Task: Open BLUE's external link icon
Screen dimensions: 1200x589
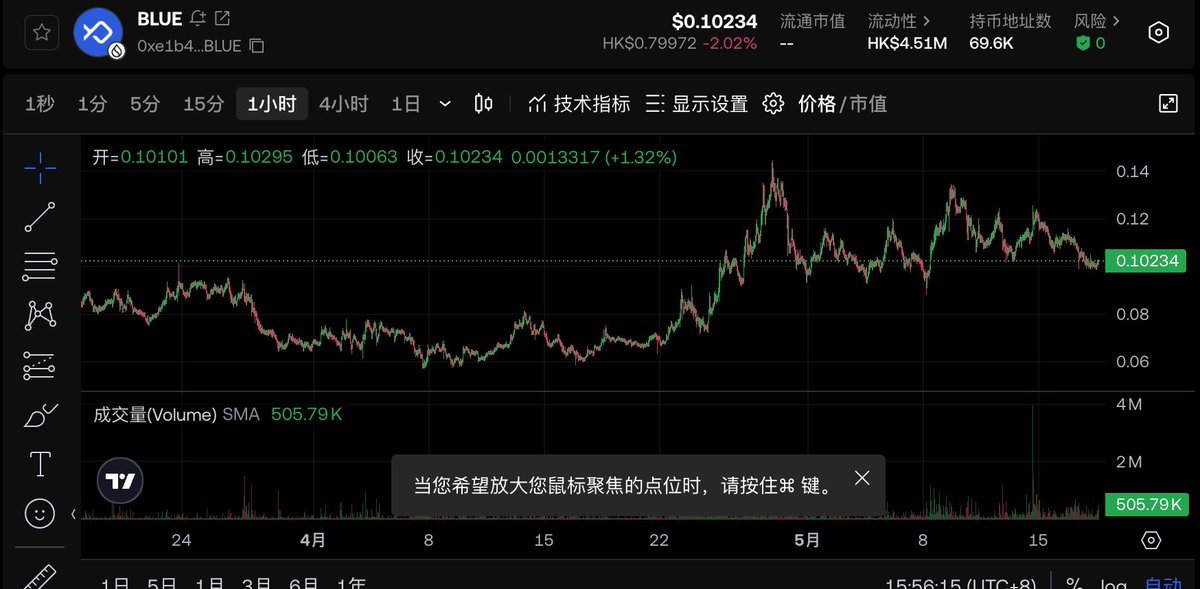Action: click(x=222, y=18)
